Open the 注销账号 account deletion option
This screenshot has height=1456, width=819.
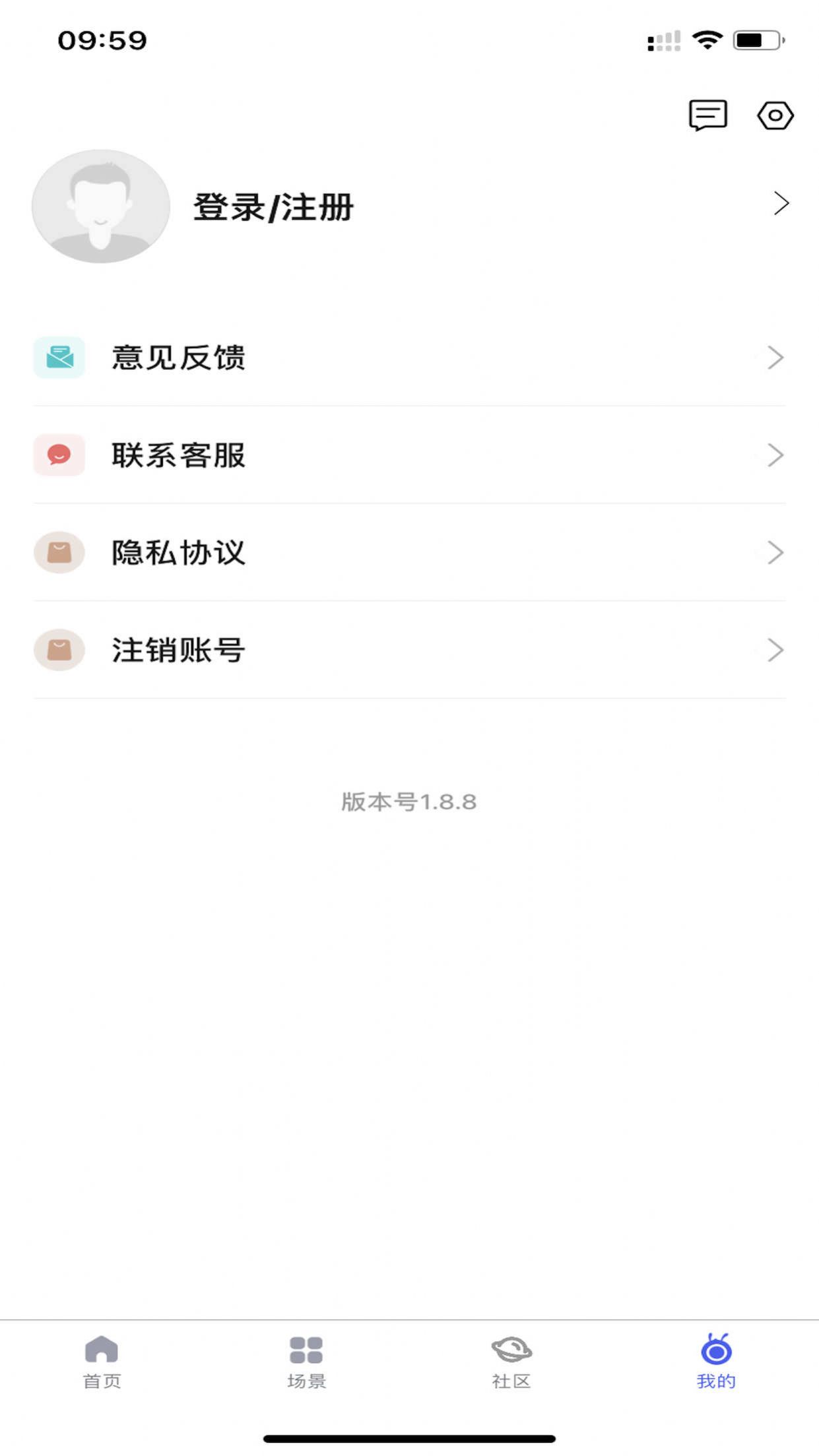(178, 650)
